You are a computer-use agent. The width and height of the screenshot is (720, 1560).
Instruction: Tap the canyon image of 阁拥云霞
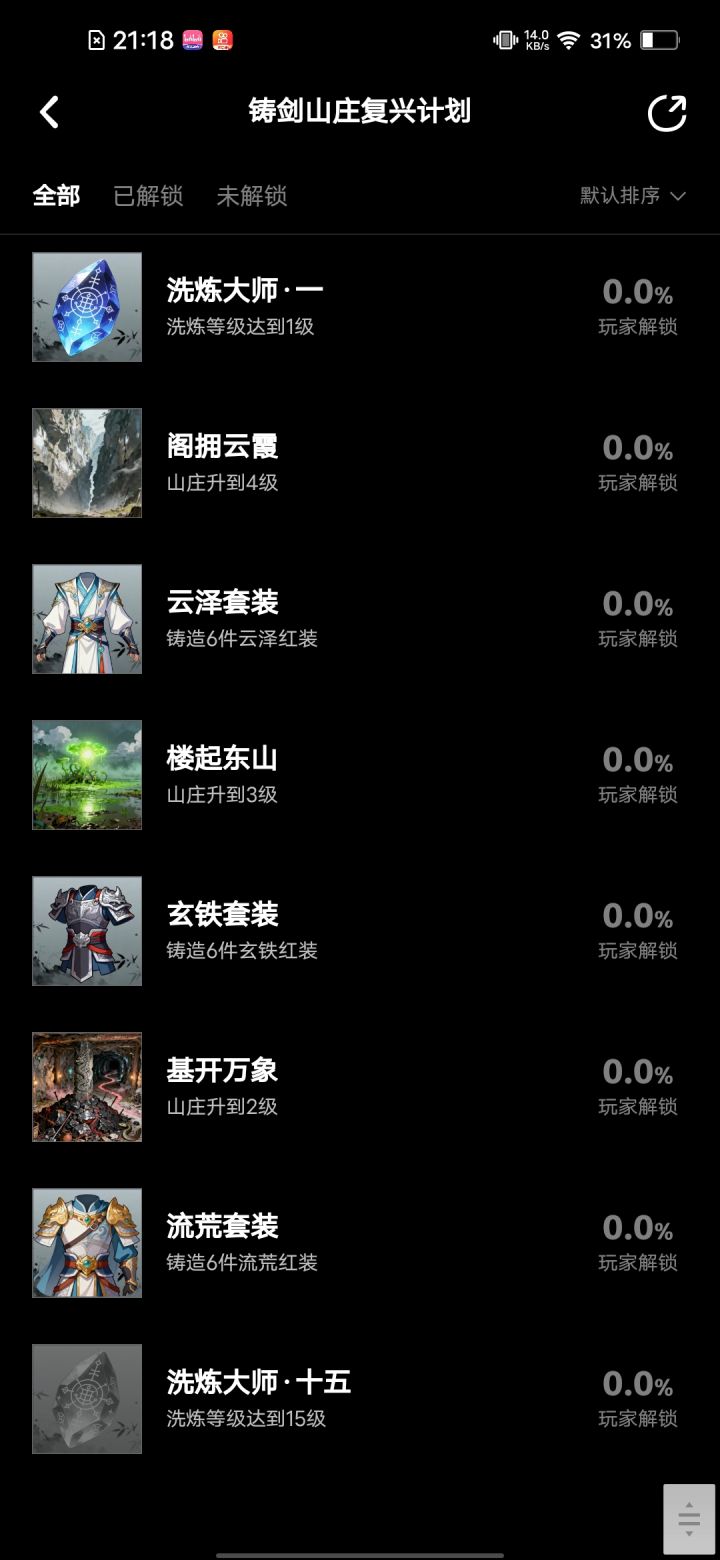pyautogui.click(x=86, y=463)
